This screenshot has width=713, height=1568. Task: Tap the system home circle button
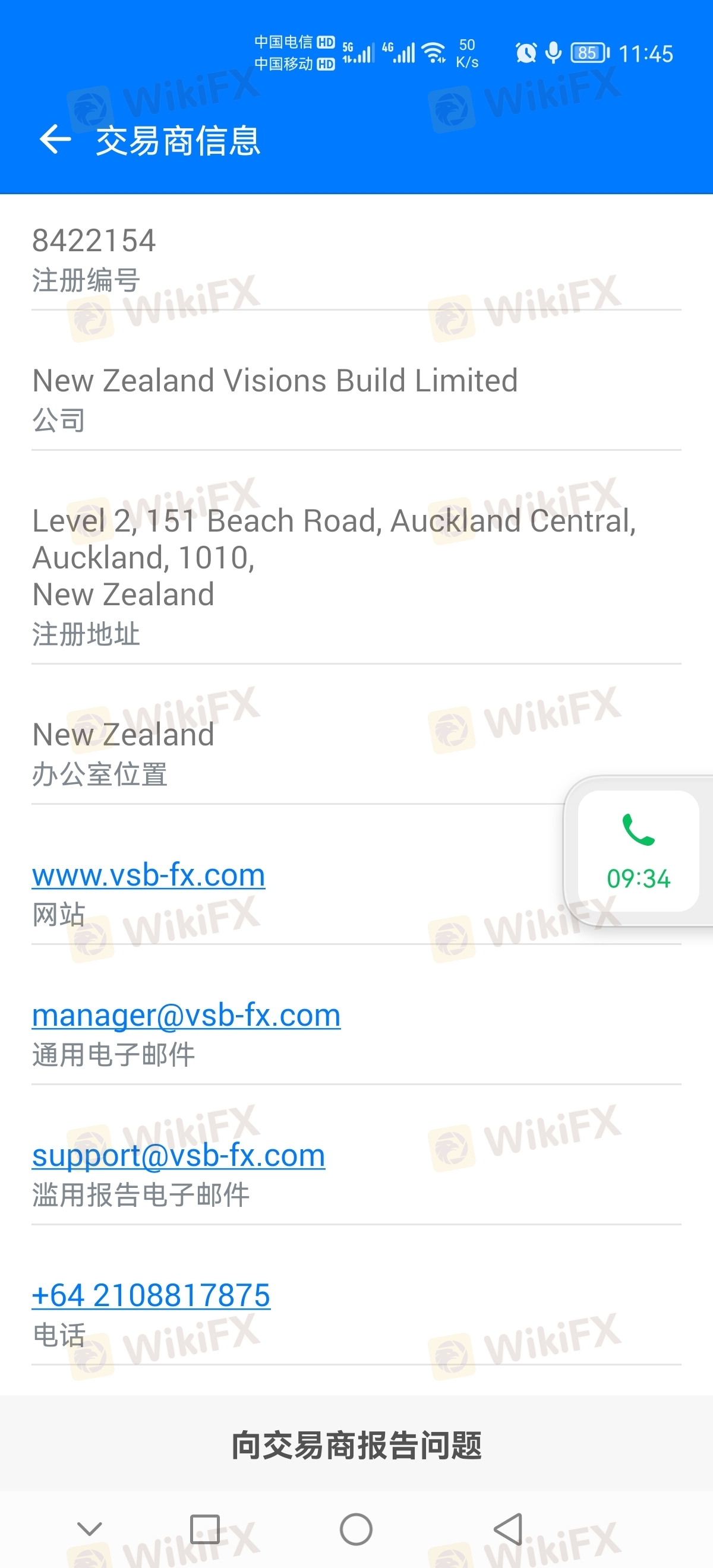pos(356,1529)
